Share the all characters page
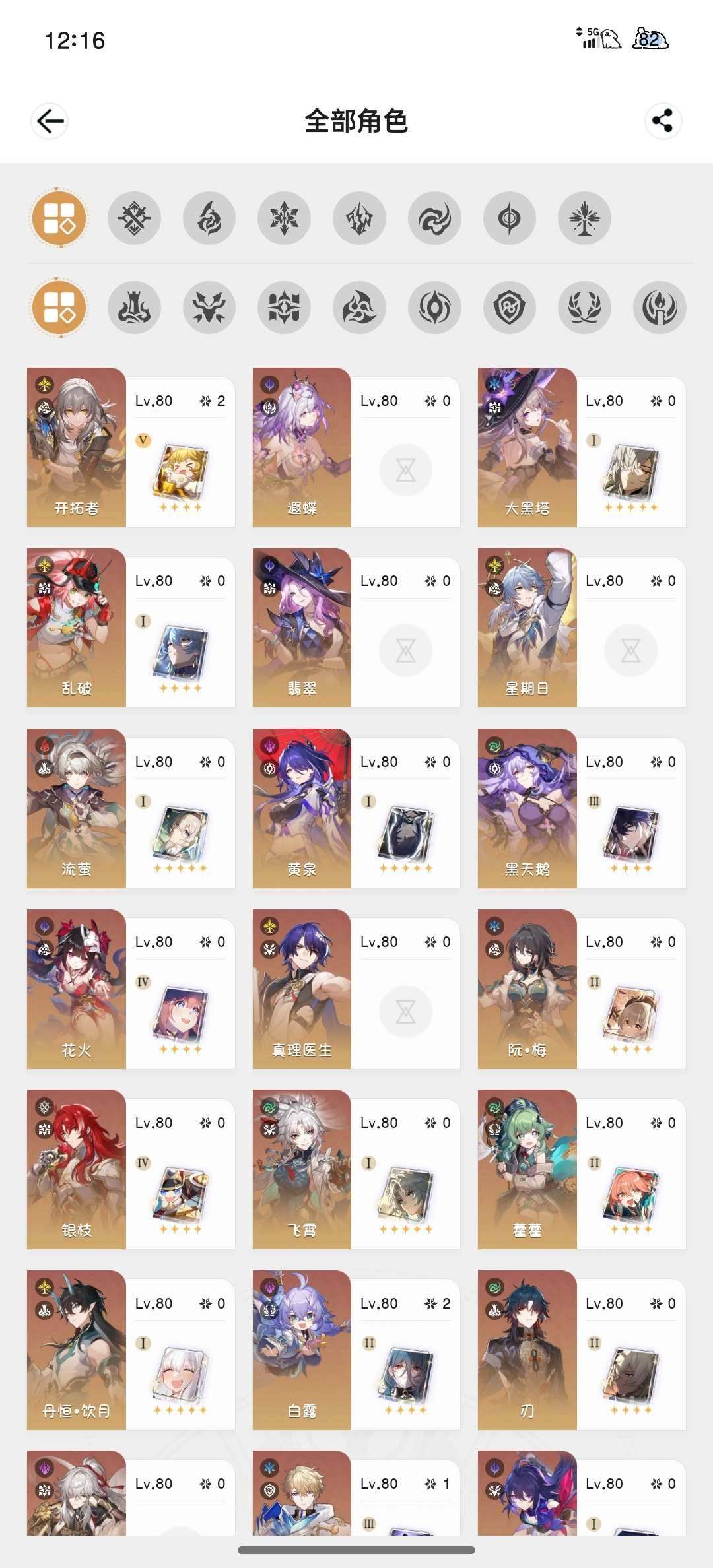Viewport: 713px width, 1568px height. 662,121
